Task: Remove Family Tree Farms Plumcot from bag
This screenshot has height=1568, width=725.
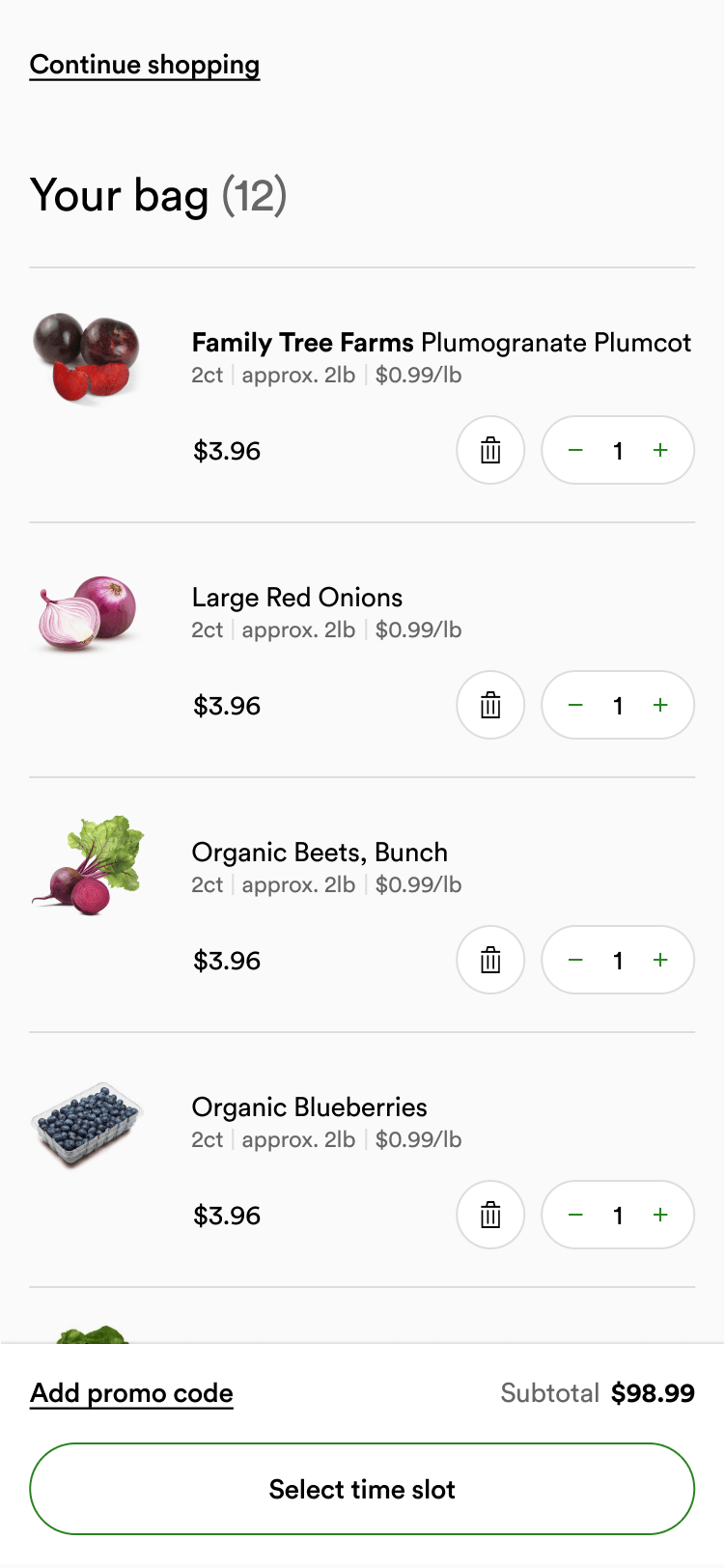Action: pyautogui.click(x=490, y=450)
